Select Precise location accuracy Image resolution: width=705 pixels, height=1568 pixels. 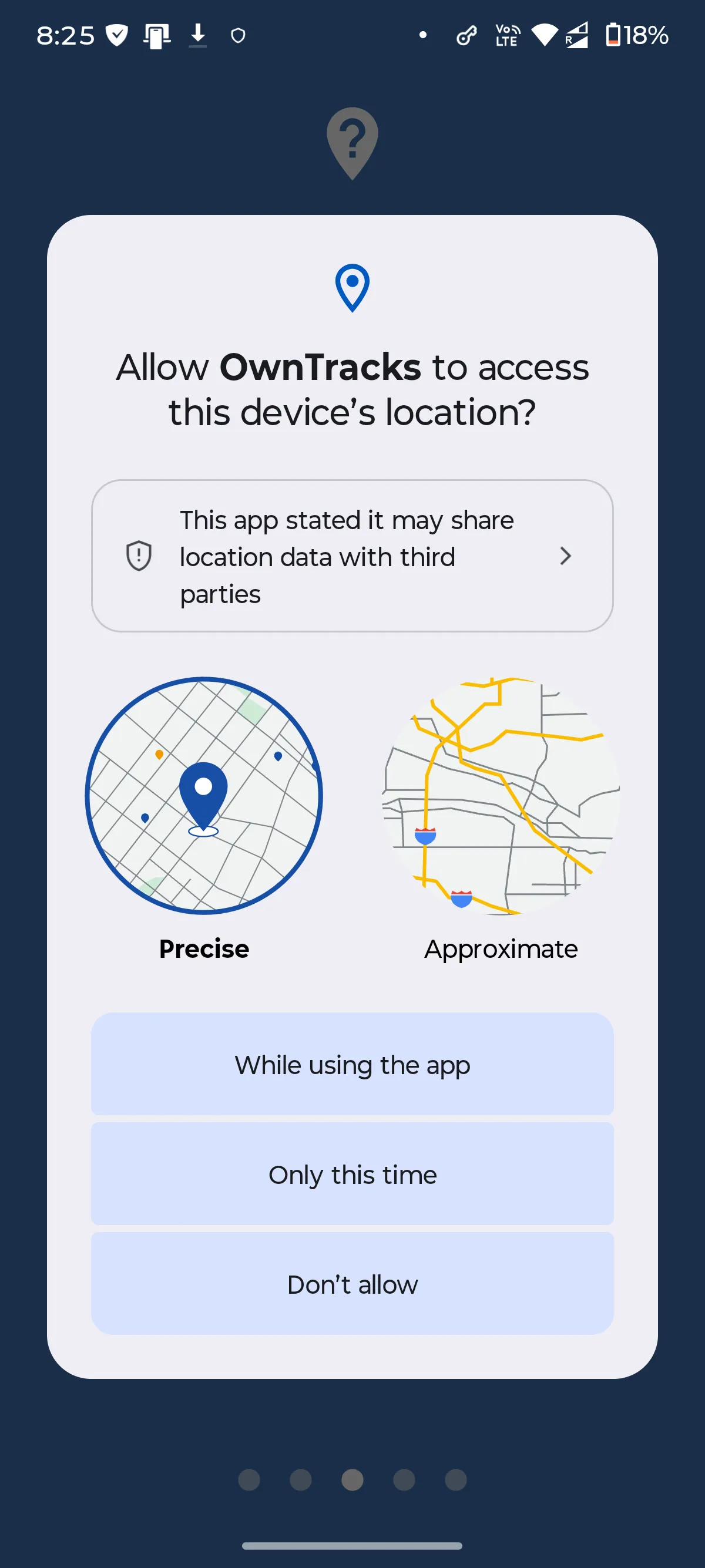pyautogui.click(x=204, y=819)
